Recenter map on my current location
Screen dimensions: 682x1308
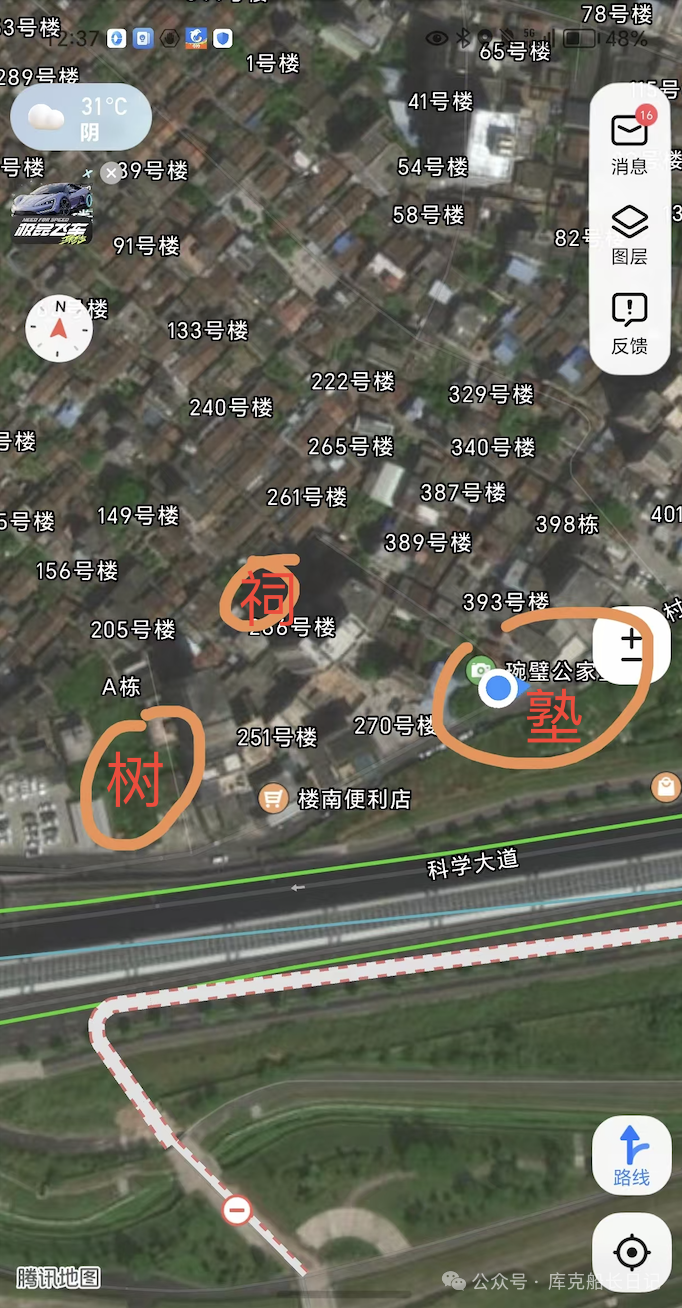coord(631,1252)
